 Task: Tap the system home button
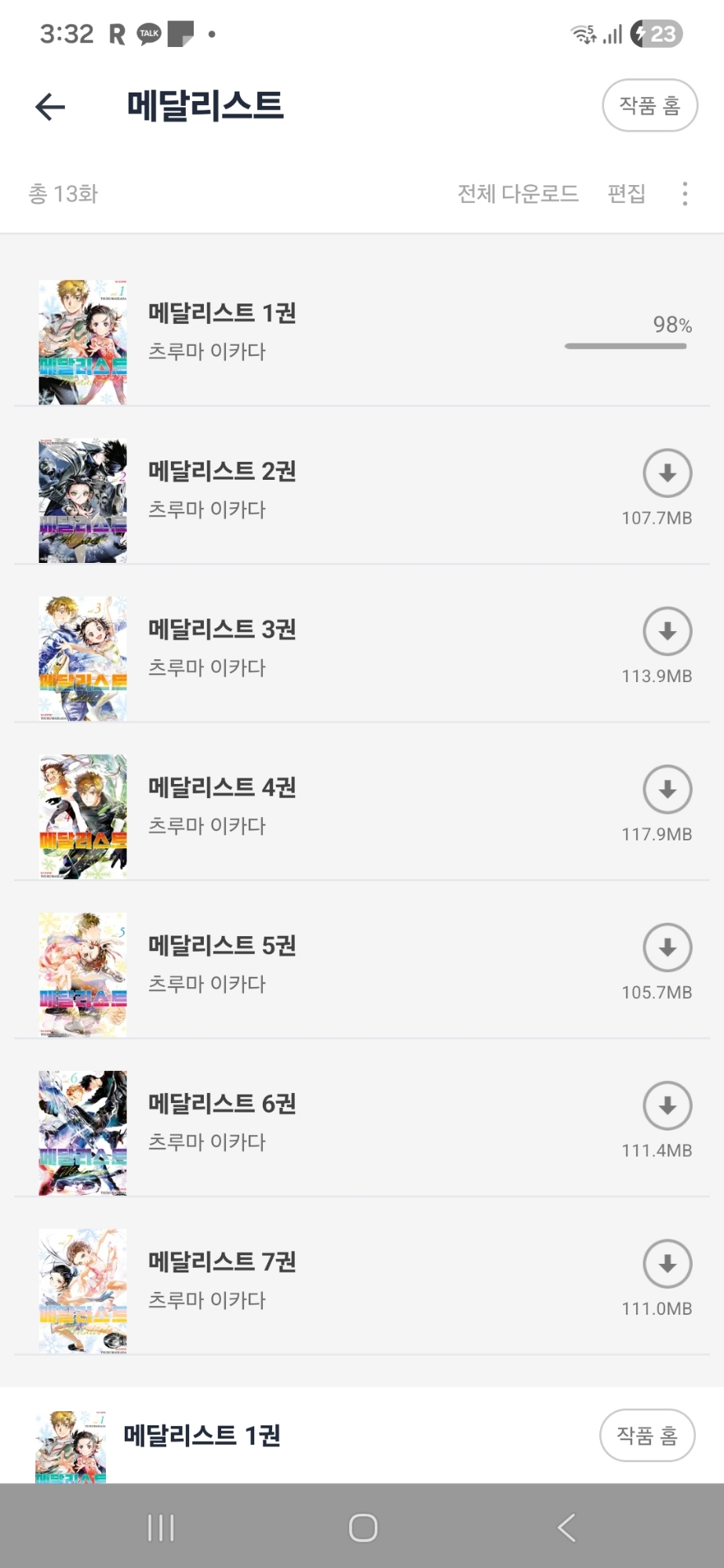(362, 1527)
